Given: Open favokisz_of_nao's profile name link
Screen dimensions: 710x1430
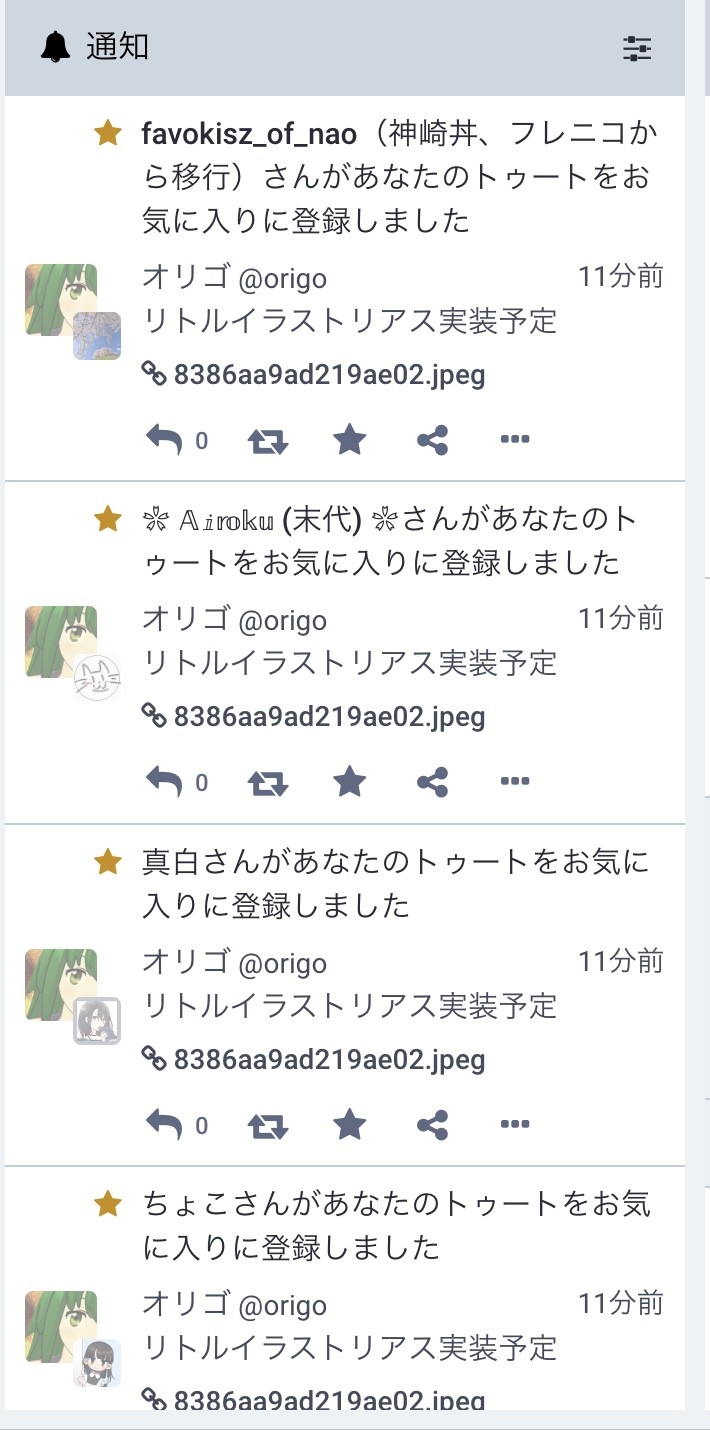Looking at the screenshot, I should pos(249,132).
